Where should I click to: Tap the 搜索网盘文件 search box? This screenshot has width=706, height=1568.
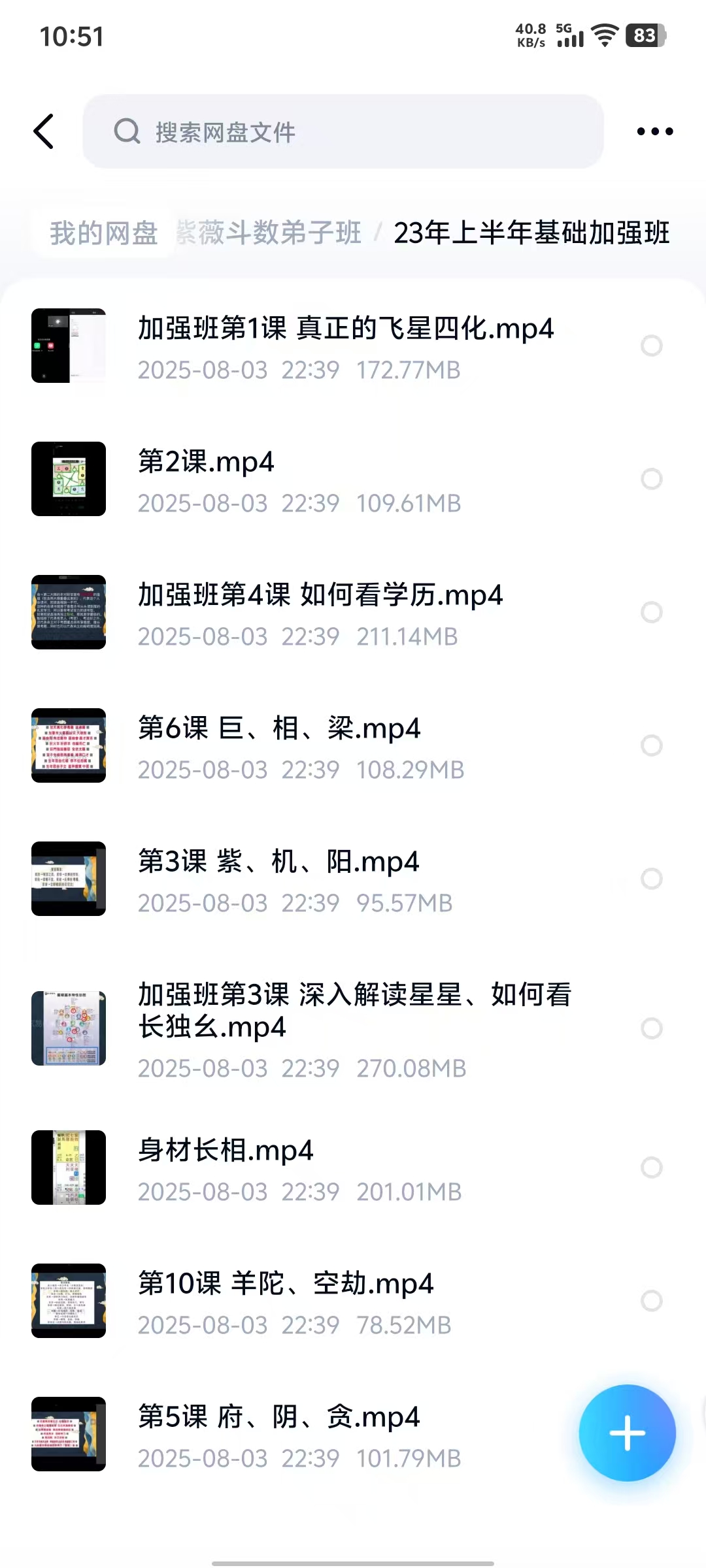point(343,131)
